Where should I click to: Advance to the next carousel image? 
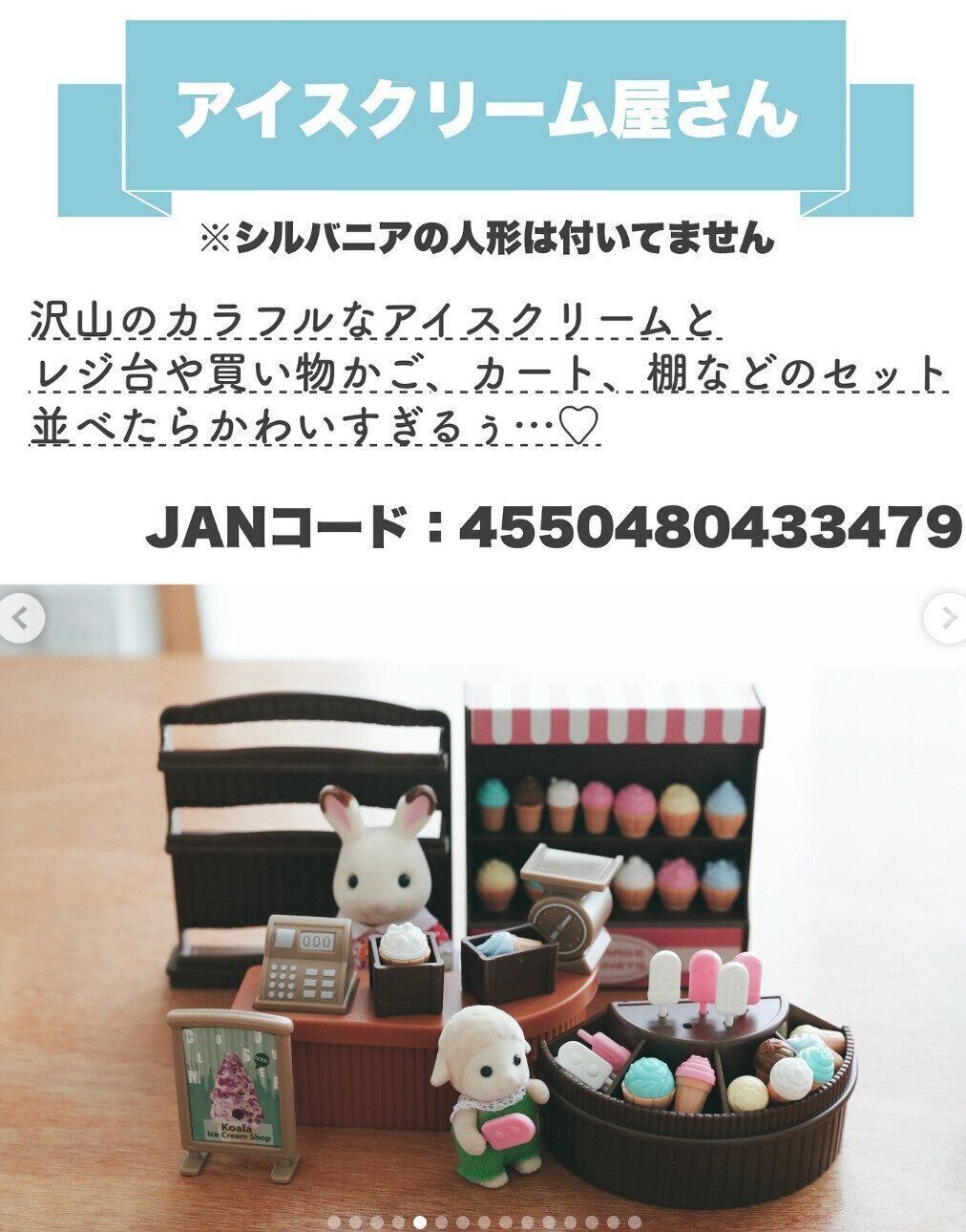[x=946, y=616]
